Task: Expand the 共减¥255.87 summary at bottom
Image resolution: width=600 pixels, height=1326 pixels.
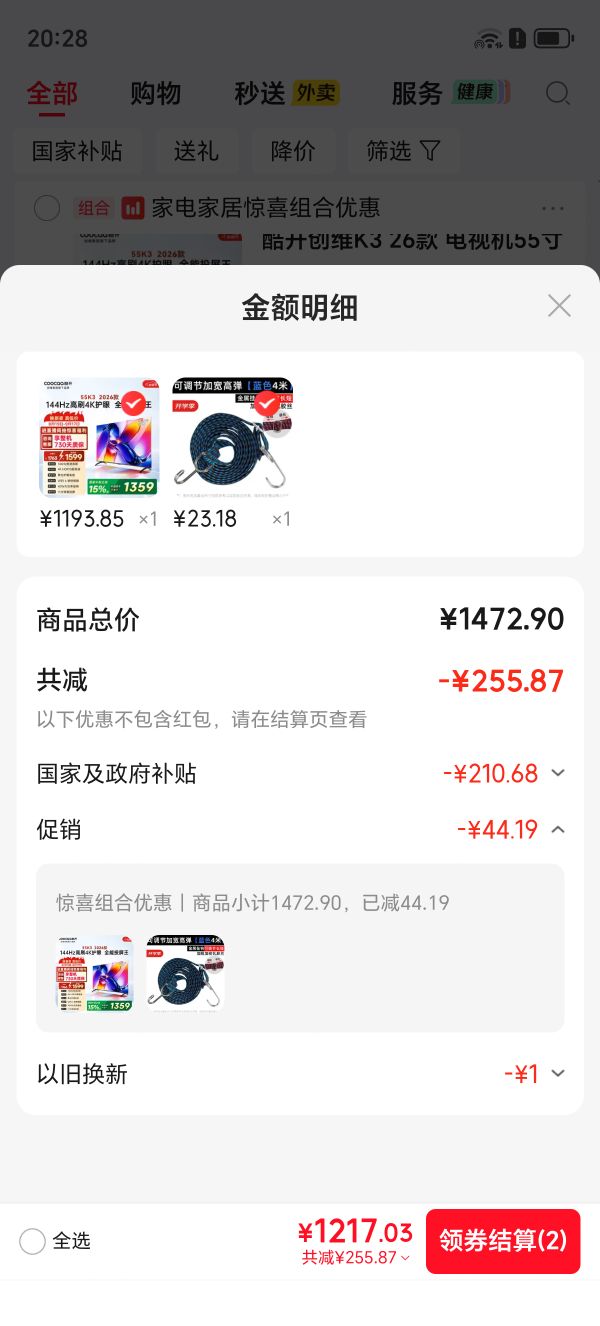Action: [356, 1258]
